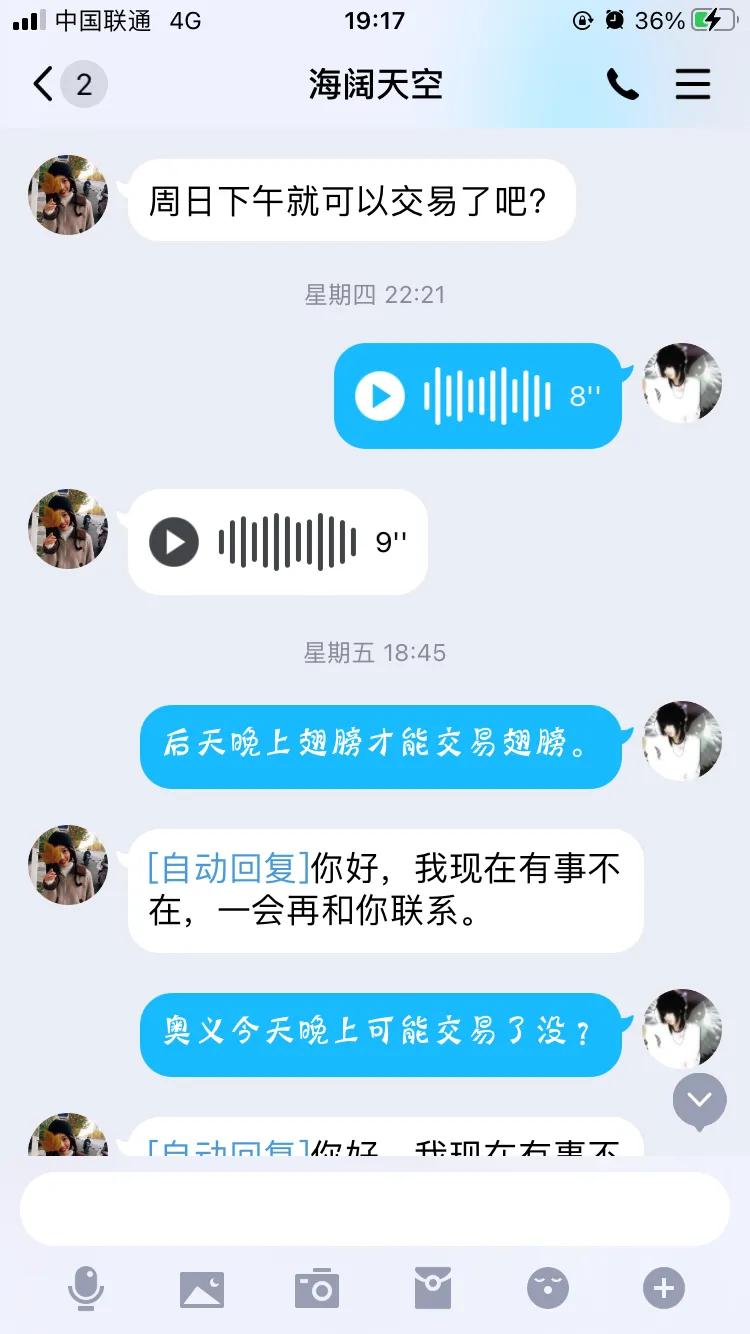Open the photo album picker icon
Image resolution: width=750 pixels, height=1334 pixels.
coord(202,1289)
